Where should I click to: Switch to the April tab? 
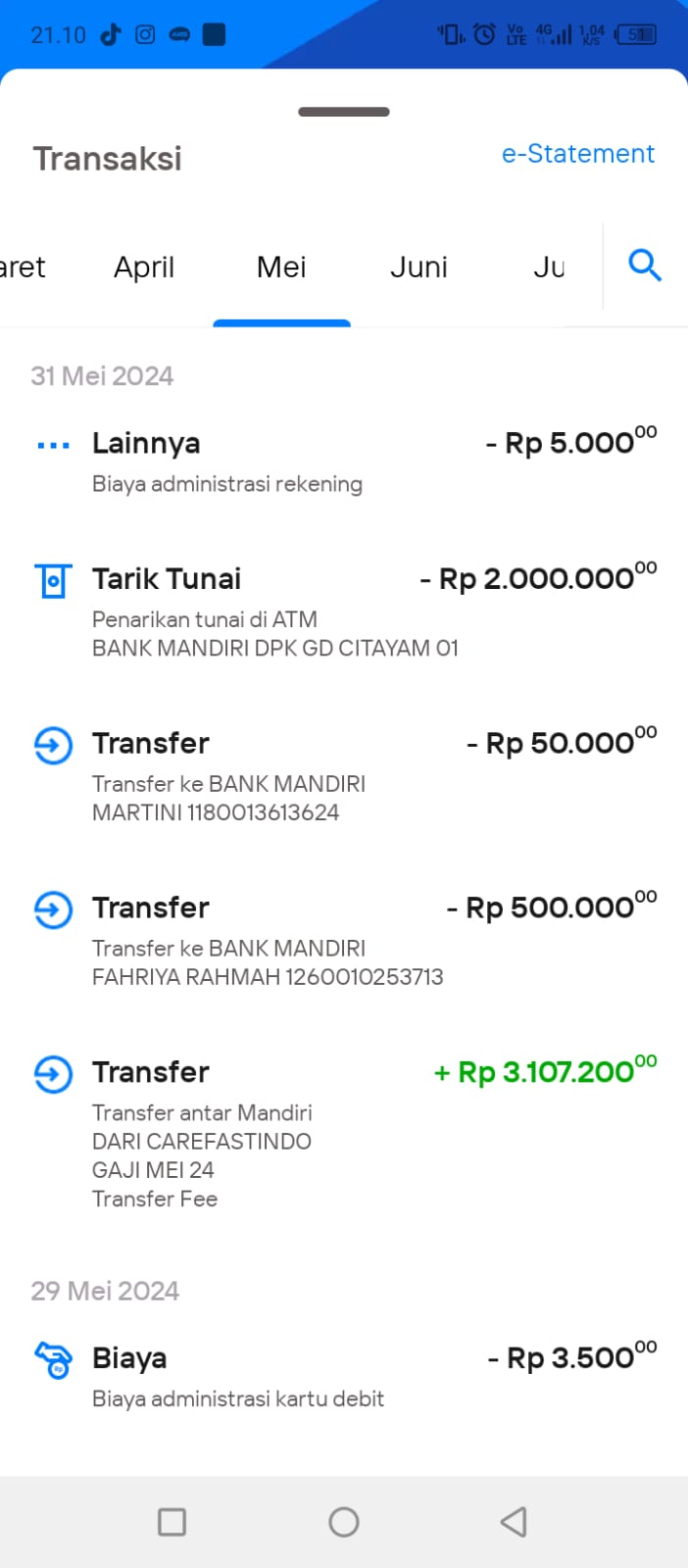(144, 267)
